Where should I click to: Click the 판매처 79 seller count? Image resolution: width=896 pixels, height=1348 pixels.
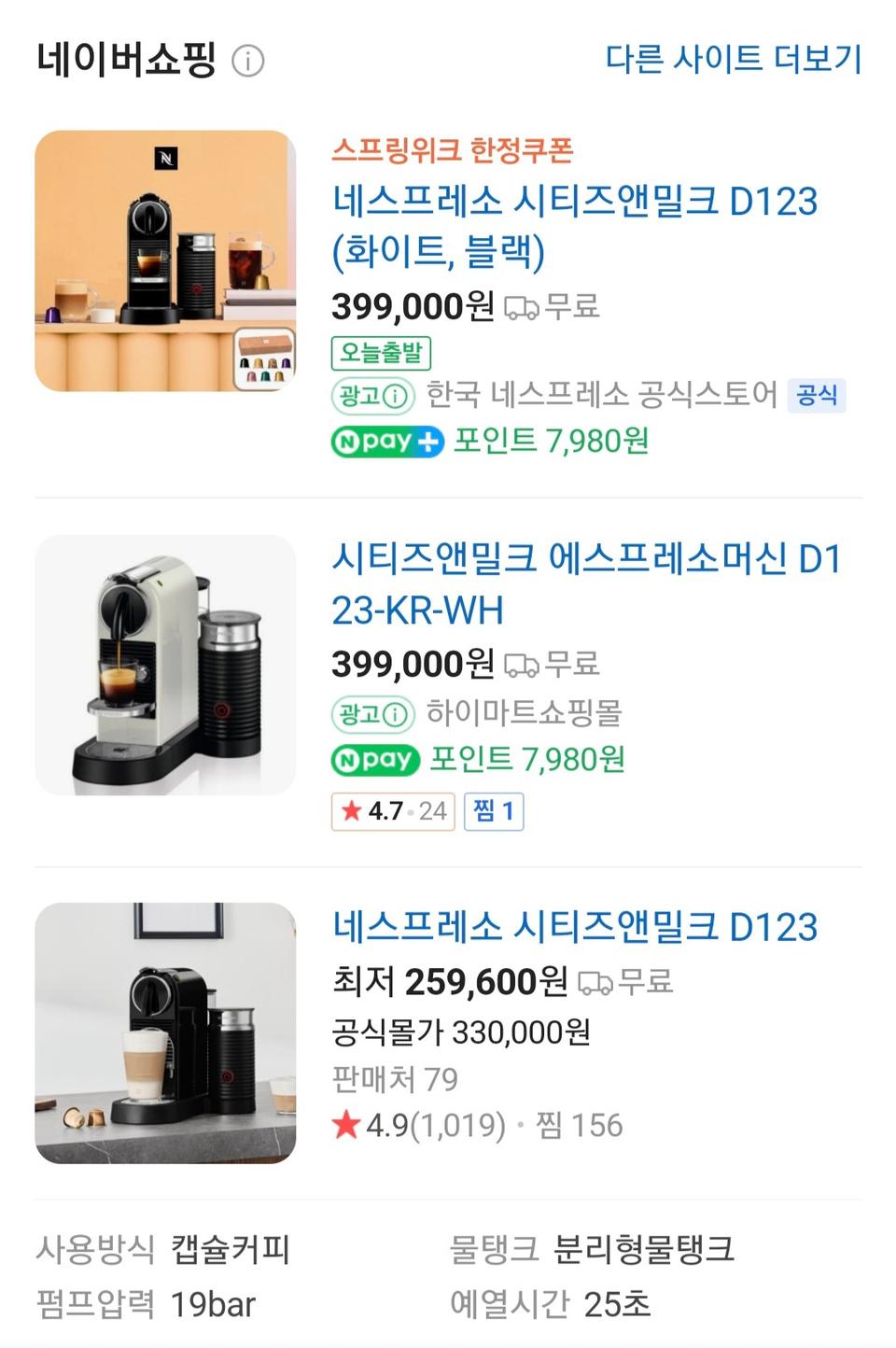click(399, 1078)
